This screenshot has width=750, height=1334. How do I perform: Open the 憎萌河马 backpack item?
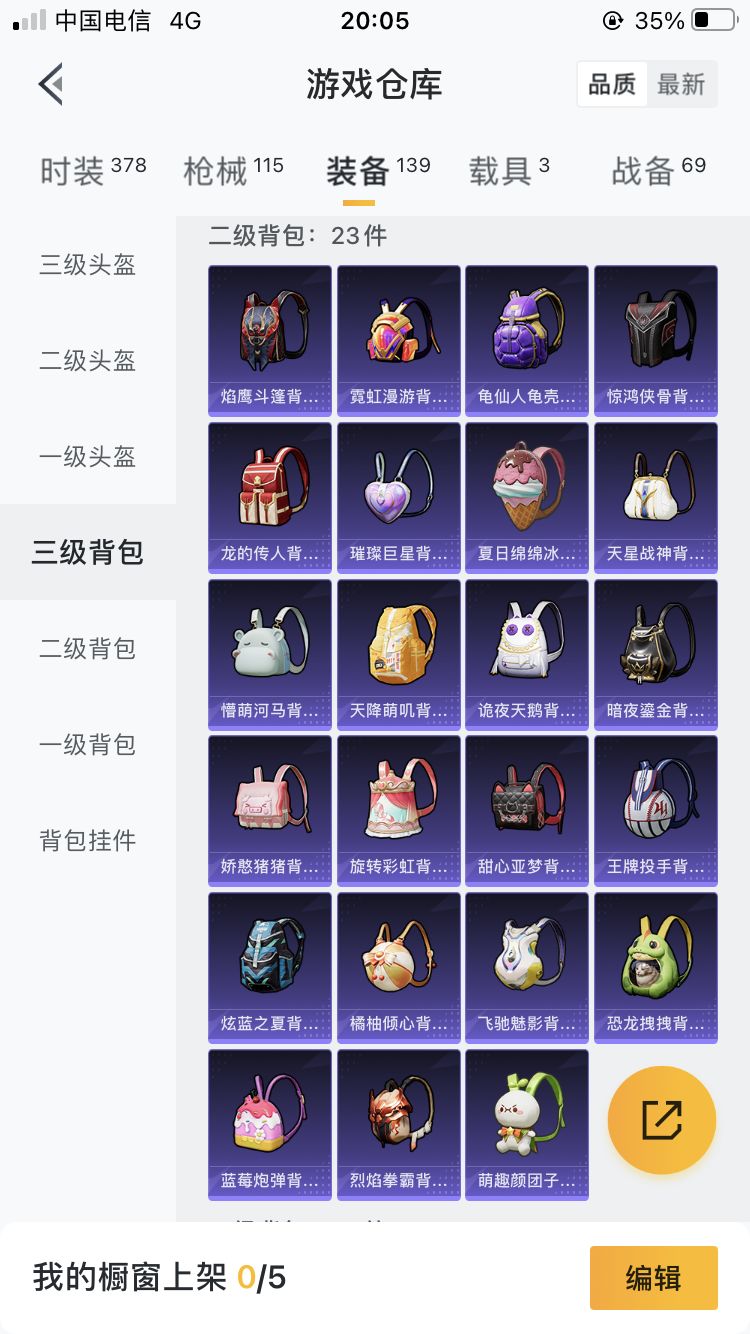tap(270, 654)
